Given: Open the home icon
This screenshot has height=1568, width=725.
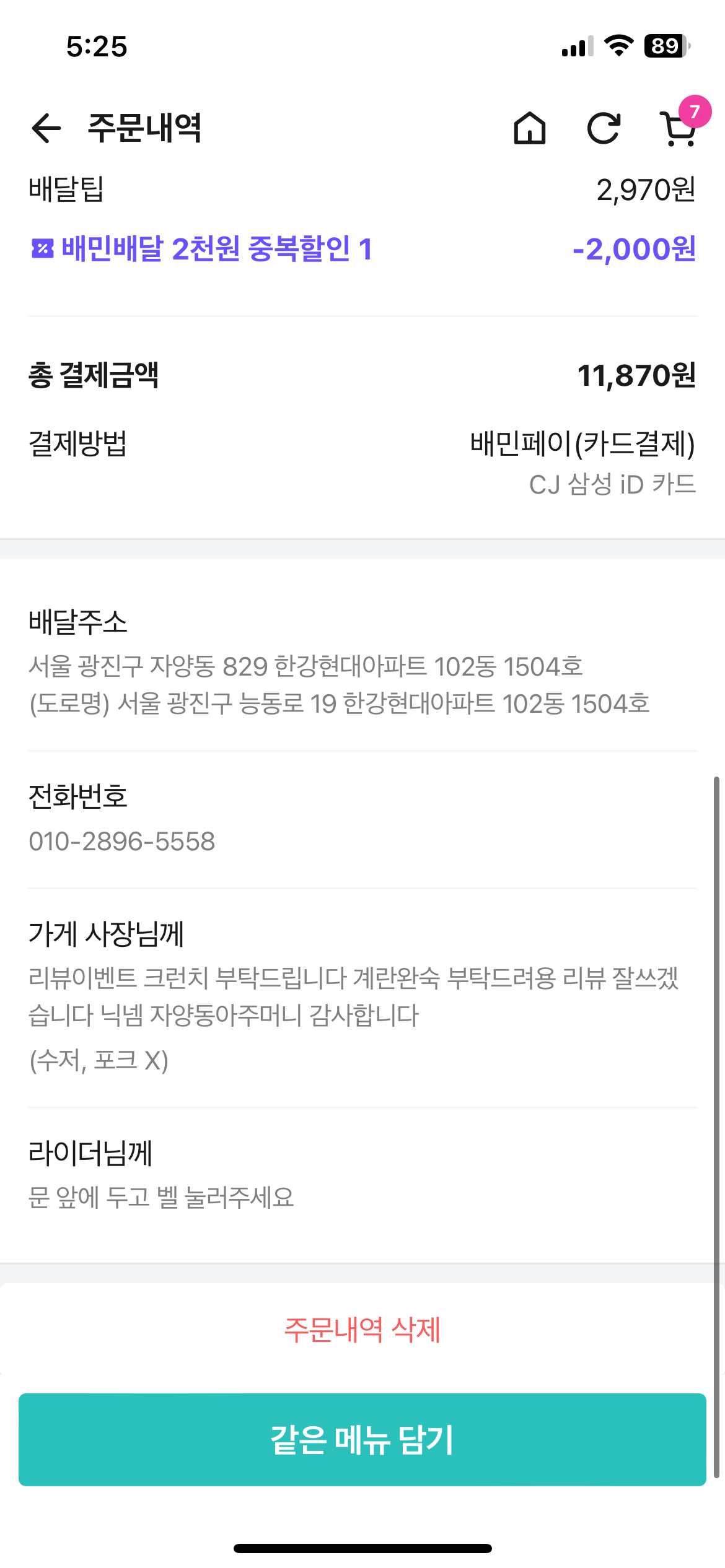Looking at the screenshot, I should pos(530,128).
